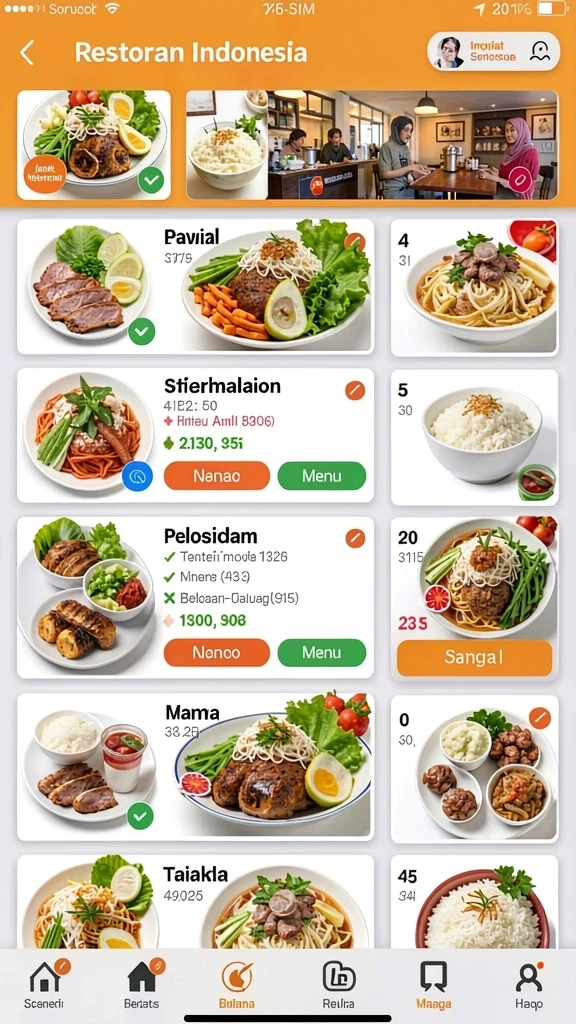Open the profile chip in header
The width and height of the screenshot is (576, 1024).
pos(494,52)
